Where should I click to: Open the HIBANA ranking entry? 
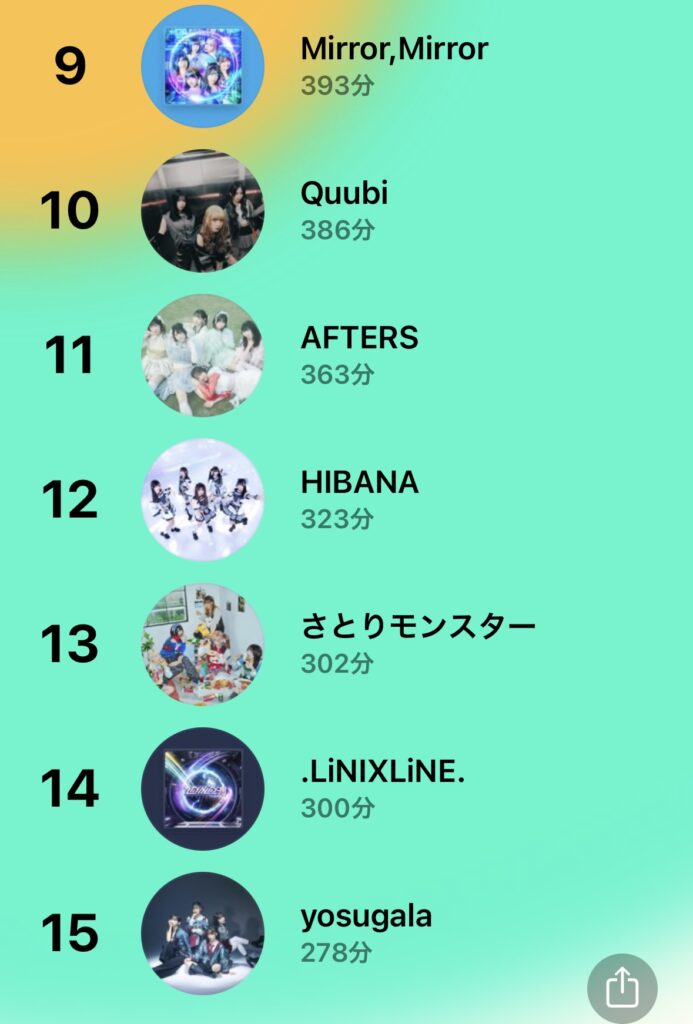coord(358,499)
